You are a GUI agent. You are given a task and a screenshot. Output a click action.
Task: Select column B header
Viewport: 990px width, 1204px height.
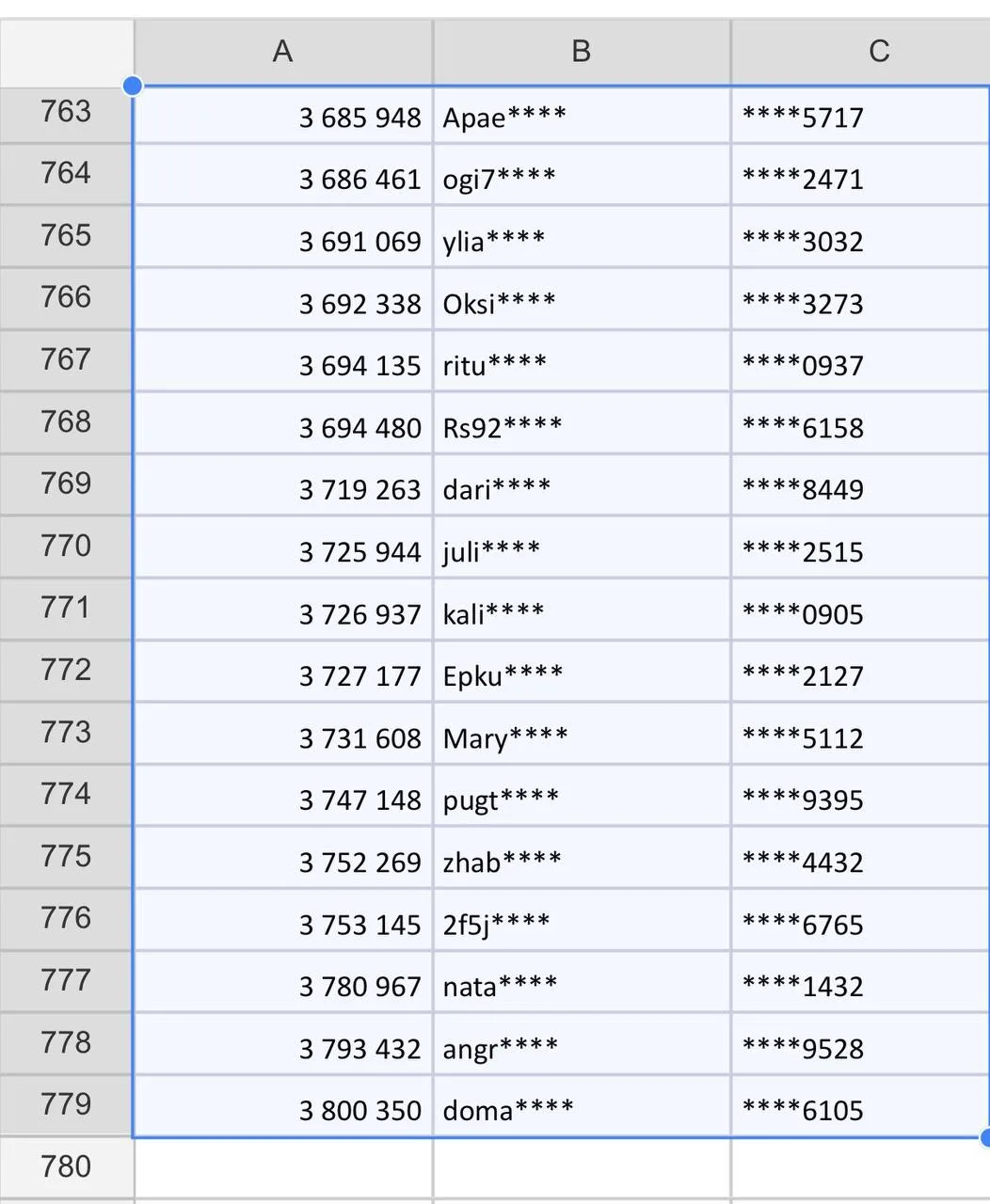[x=582, y=52]
